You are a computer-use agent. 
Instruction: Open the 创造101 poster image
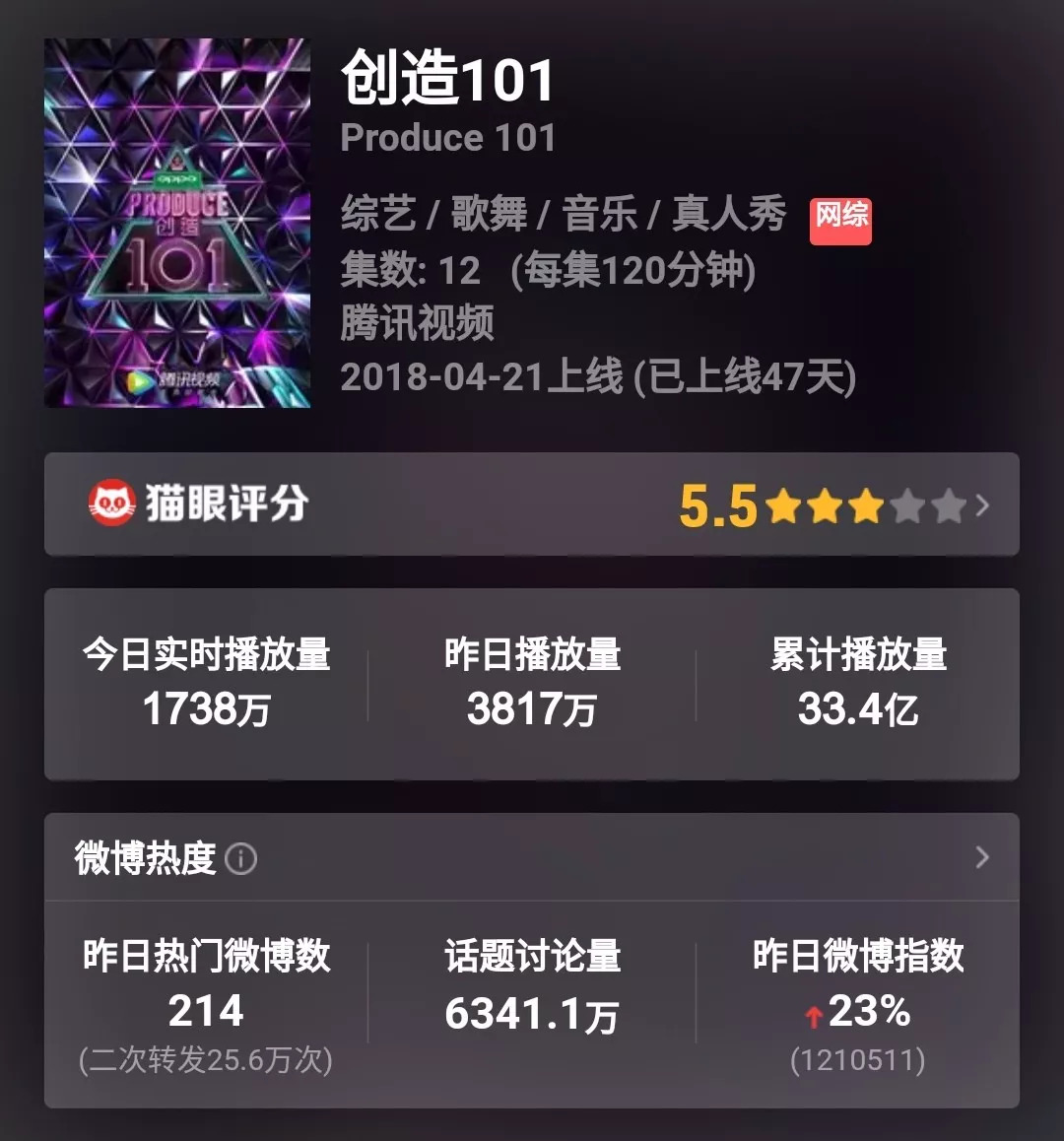coord(177,223)
